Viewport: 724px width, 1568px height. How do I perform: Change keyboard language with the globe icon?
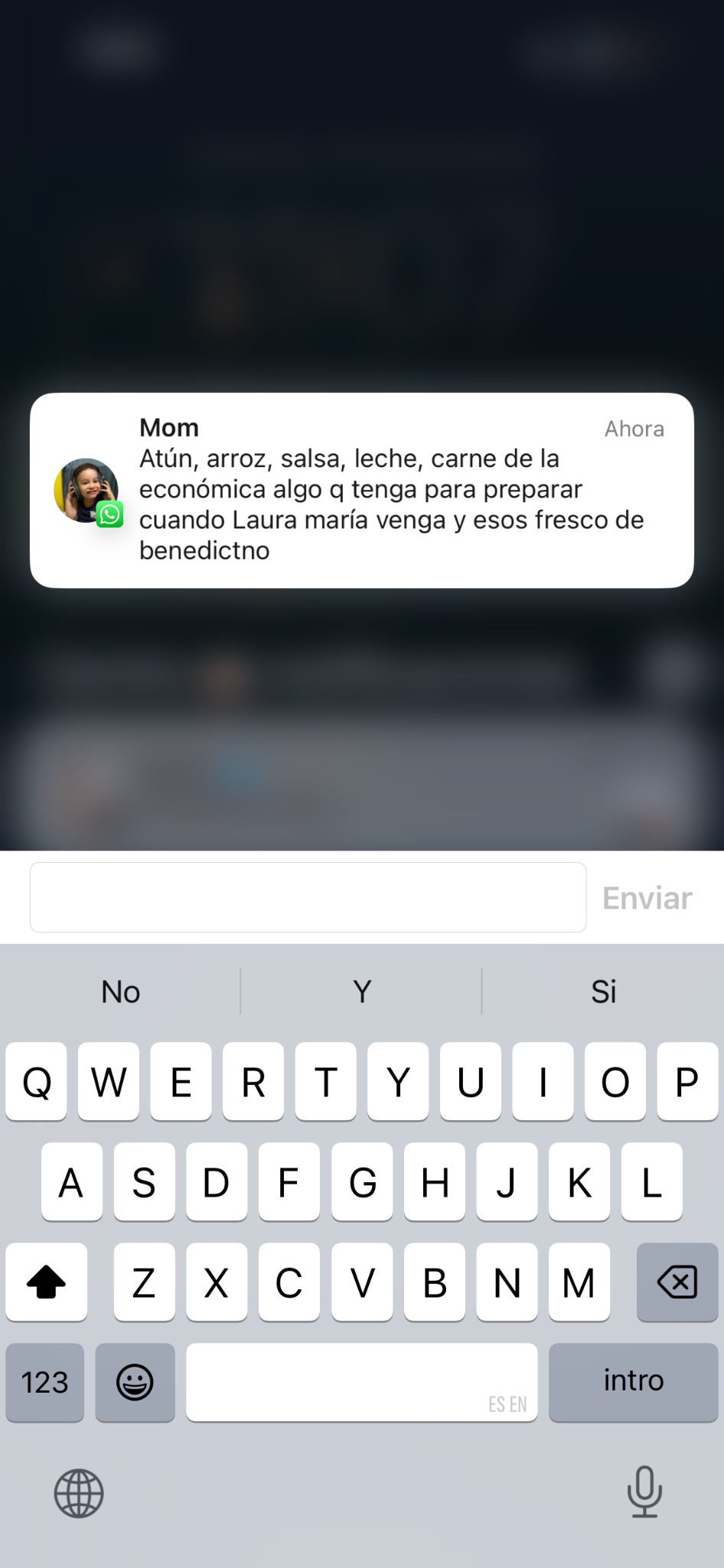point(79,1493)
